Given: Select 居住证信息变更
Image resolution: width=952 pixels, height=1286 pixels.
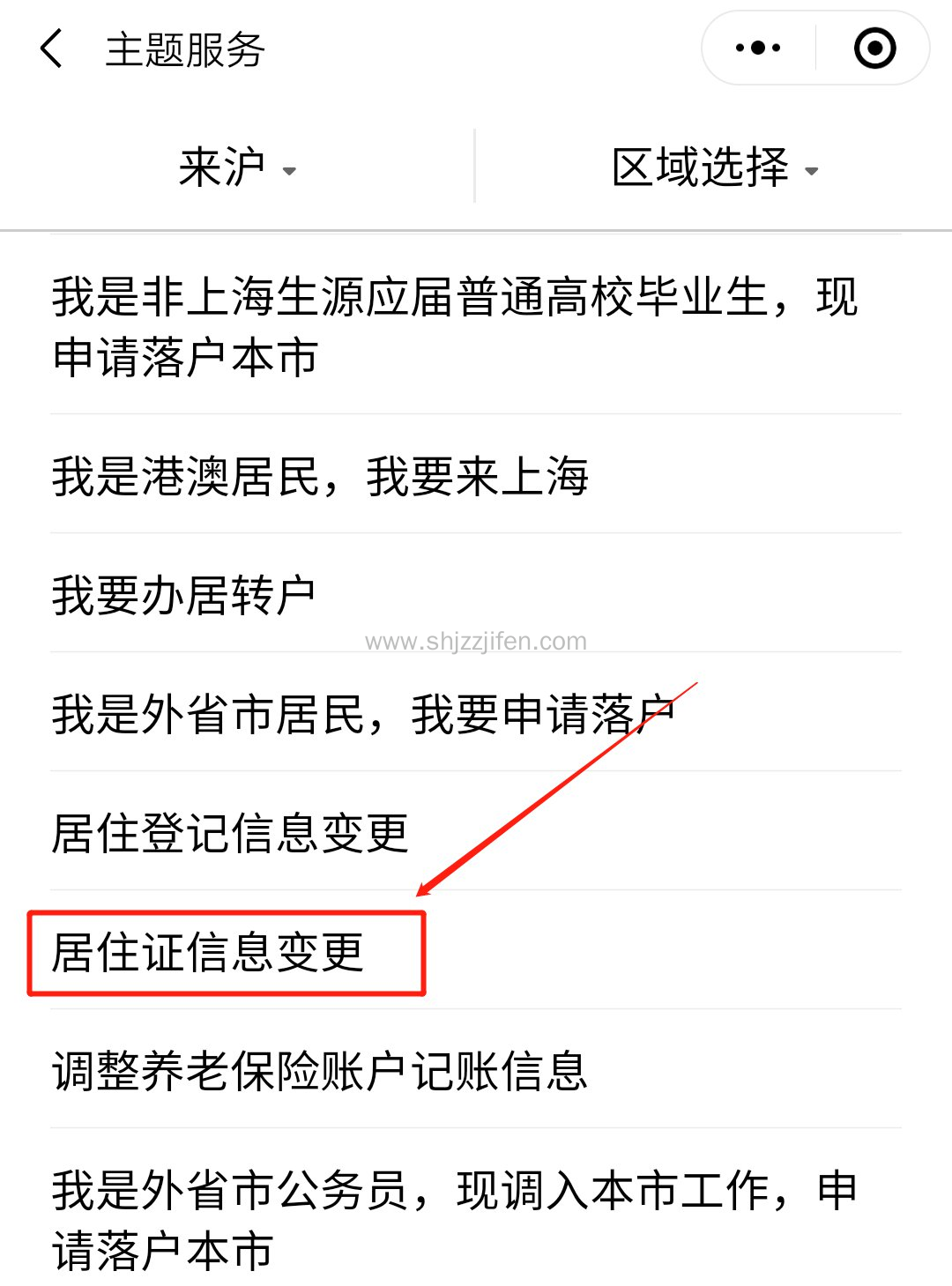Looking at the screenshot, I should (208, 953).
